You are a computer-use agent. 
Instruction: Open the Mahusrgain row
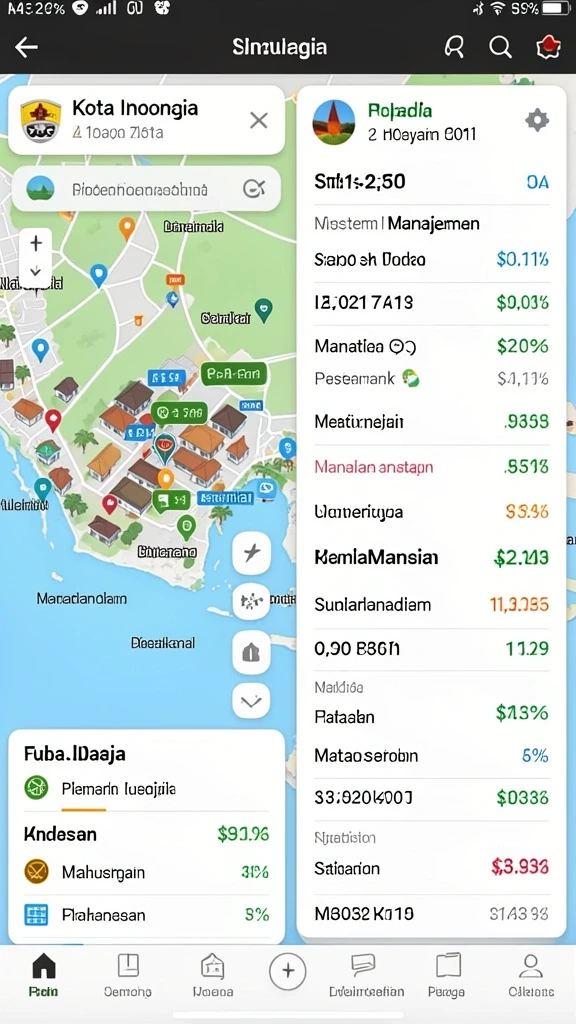(x=146, y=872)
